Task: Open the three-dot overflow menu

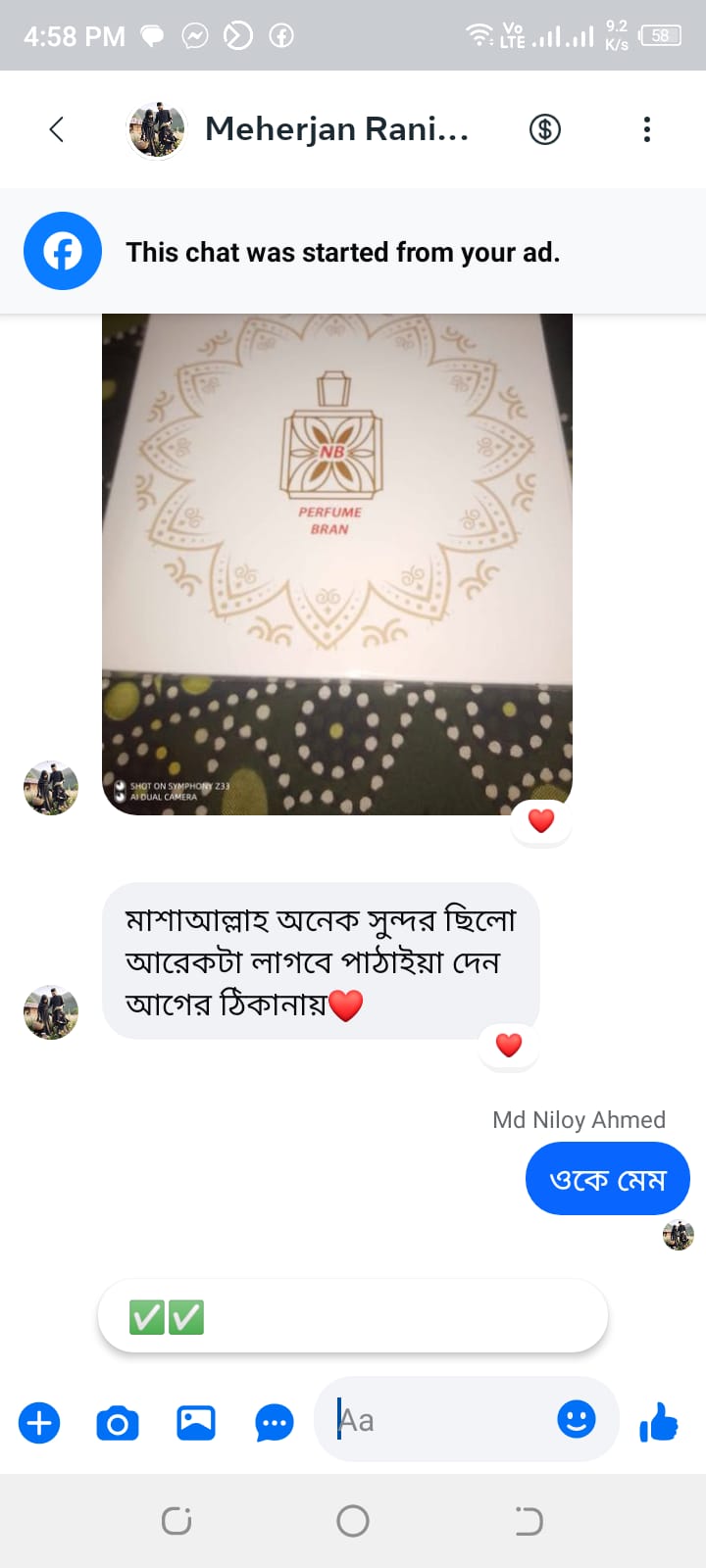Action: [x=646, y=129]
